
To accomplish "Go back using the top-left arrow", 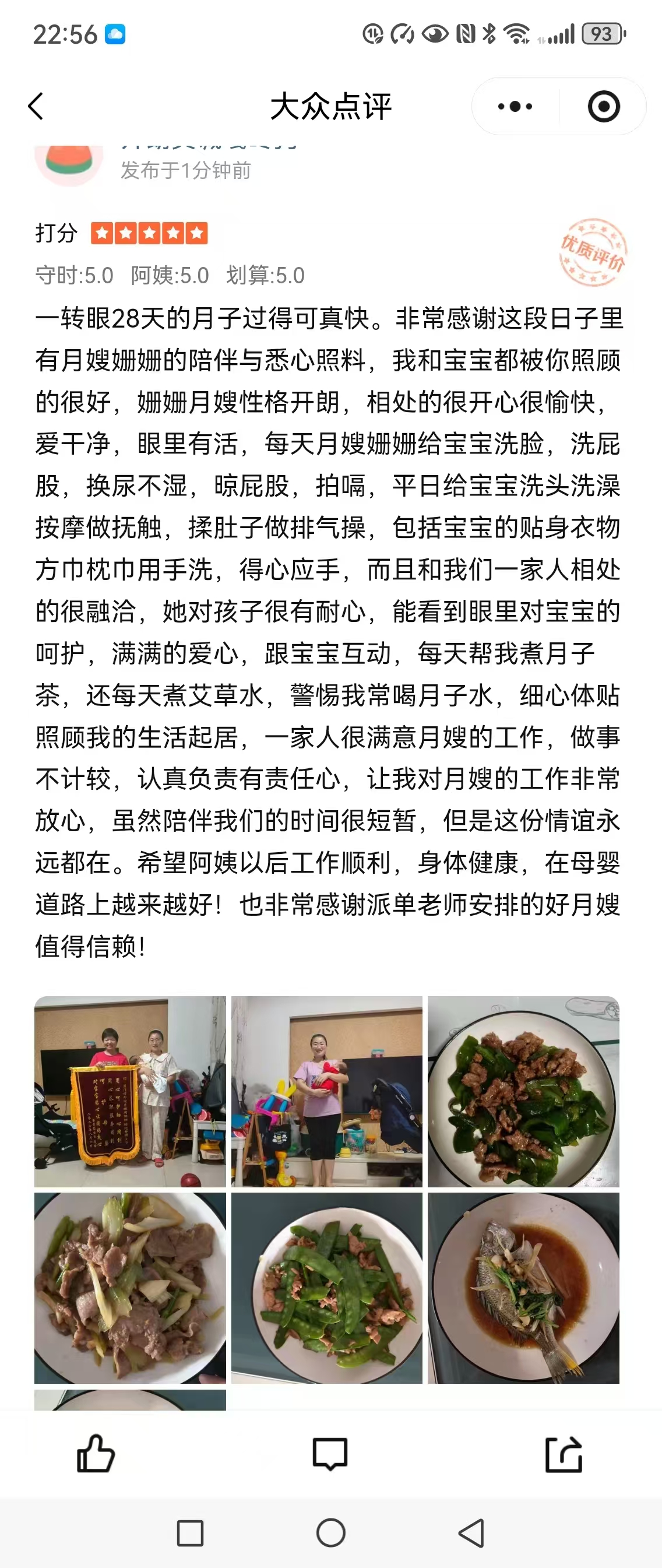I will [37, 107].
